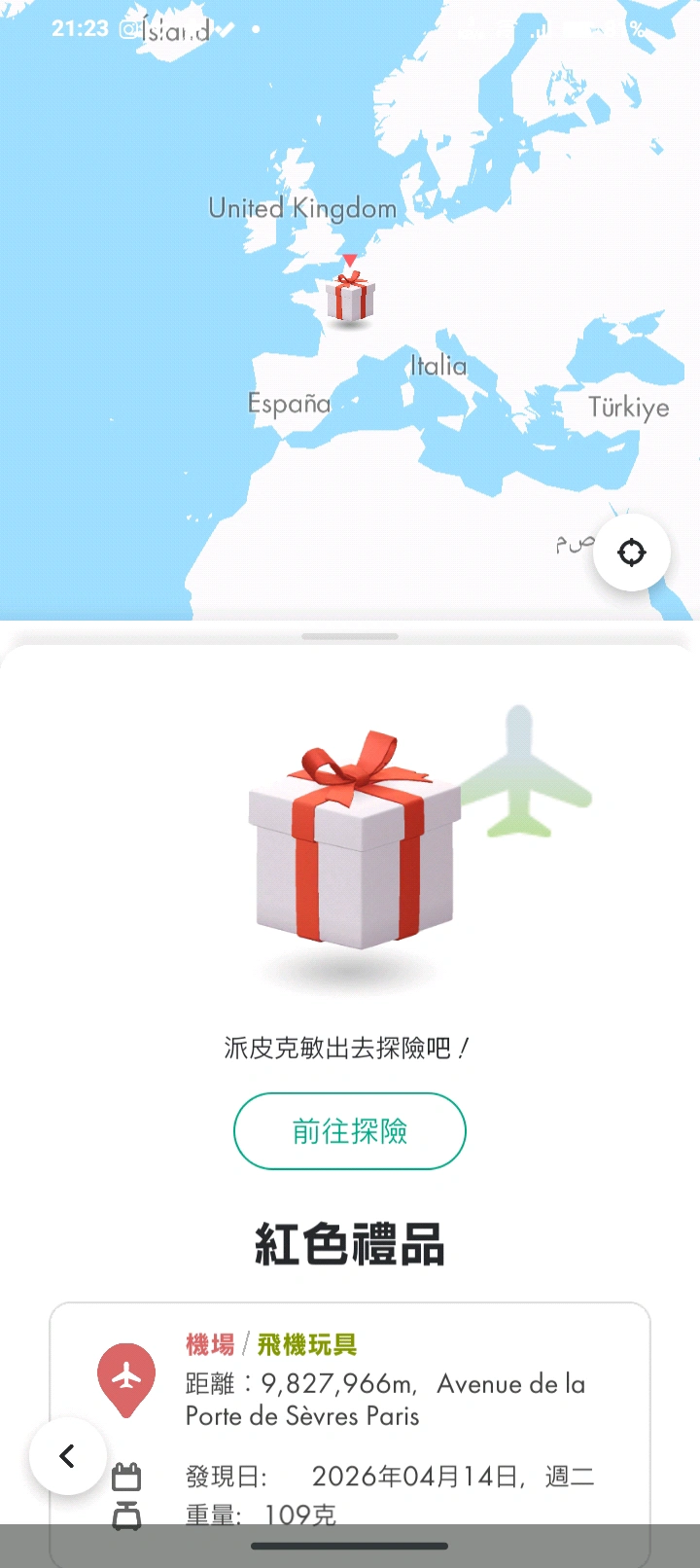Go back with the arrow button
The height and width of the screenshot is (1568, 700).
click(67, 1456)
